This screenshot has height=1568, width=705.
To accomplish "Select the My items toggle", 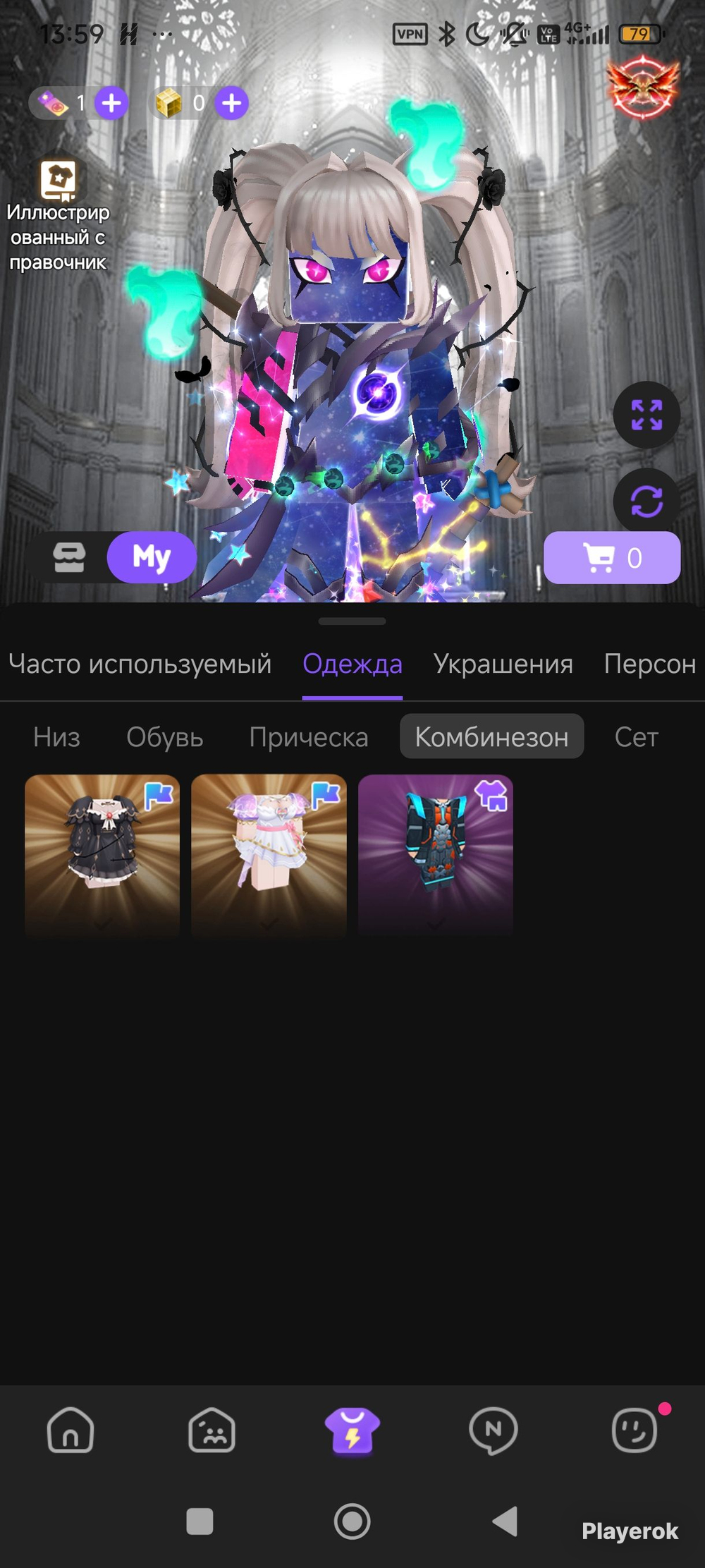I will point(152,557).
